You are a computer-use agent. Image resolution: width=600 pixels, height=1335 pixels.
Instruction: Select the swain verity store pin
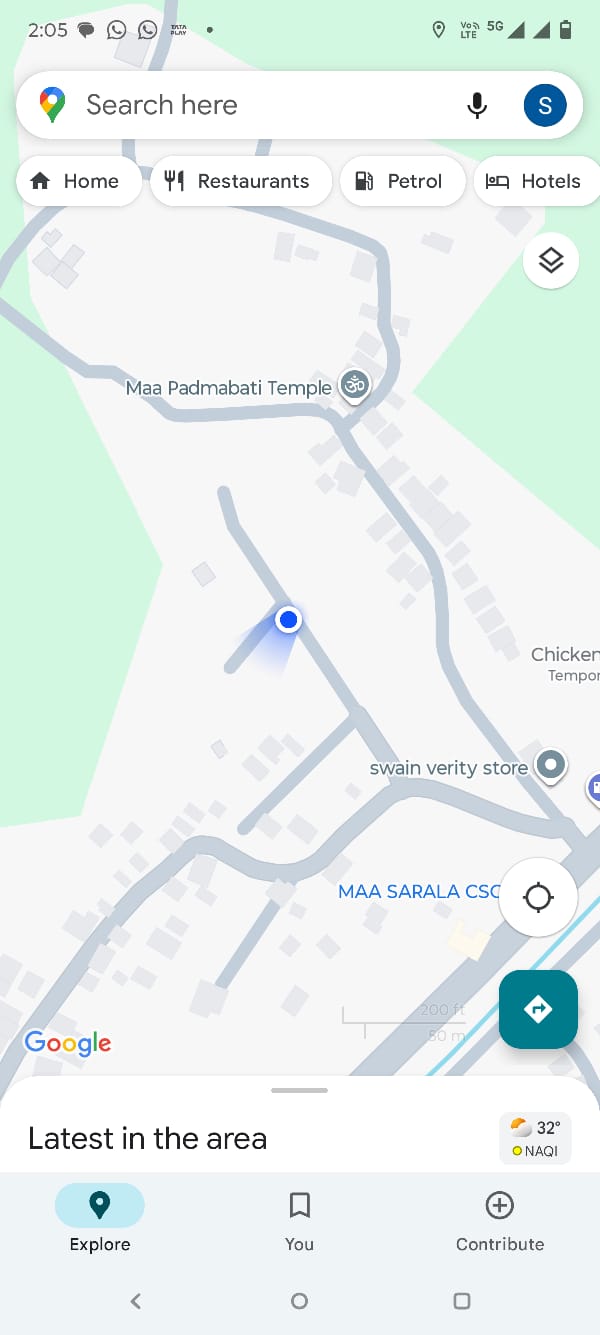(550, 765)
